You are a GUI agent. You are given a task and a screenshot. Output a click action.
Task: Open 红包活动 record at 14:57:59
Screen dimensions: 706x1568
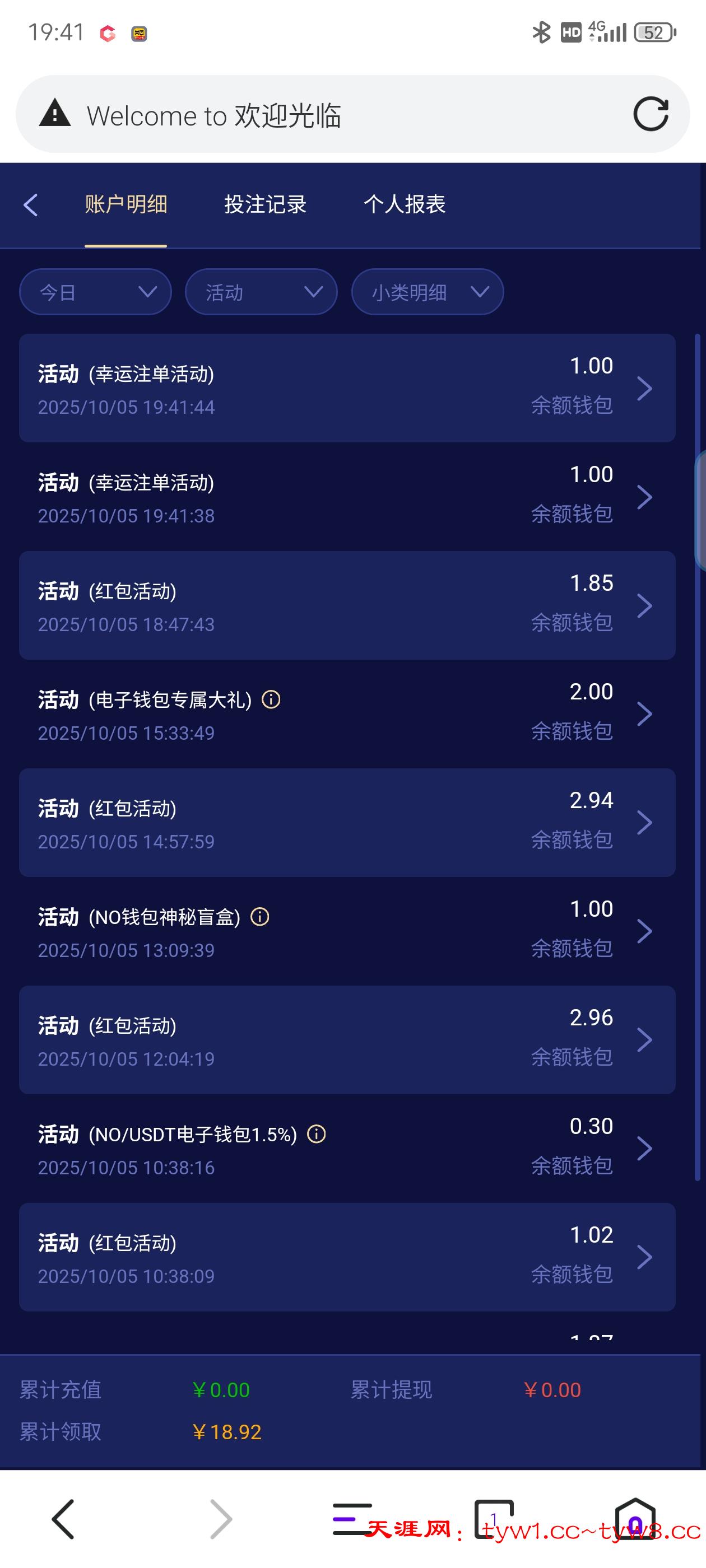[x=347, y=822]
